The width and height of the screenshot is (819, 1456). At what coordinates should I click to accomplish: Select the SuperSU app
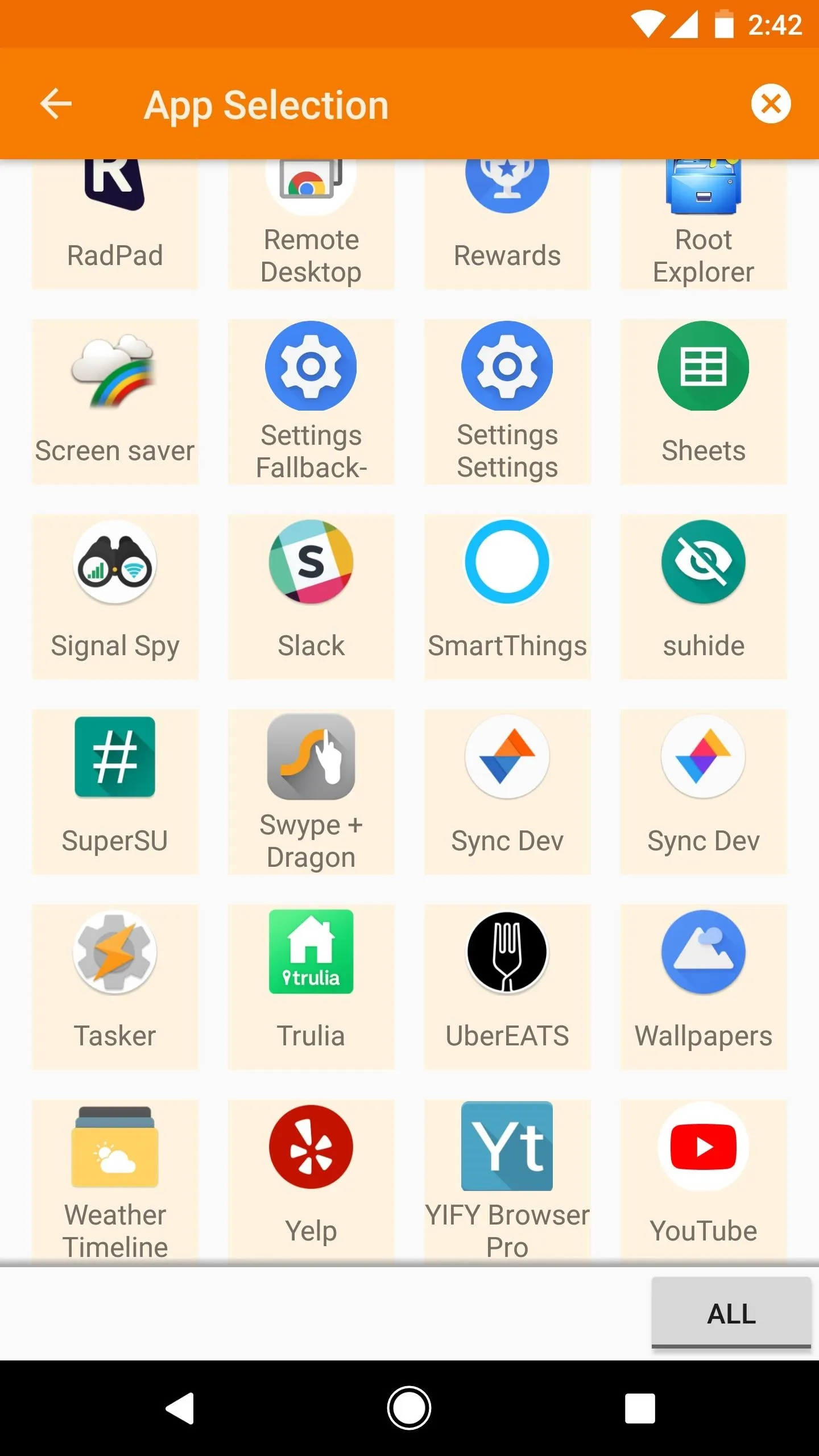click(115, 792)
